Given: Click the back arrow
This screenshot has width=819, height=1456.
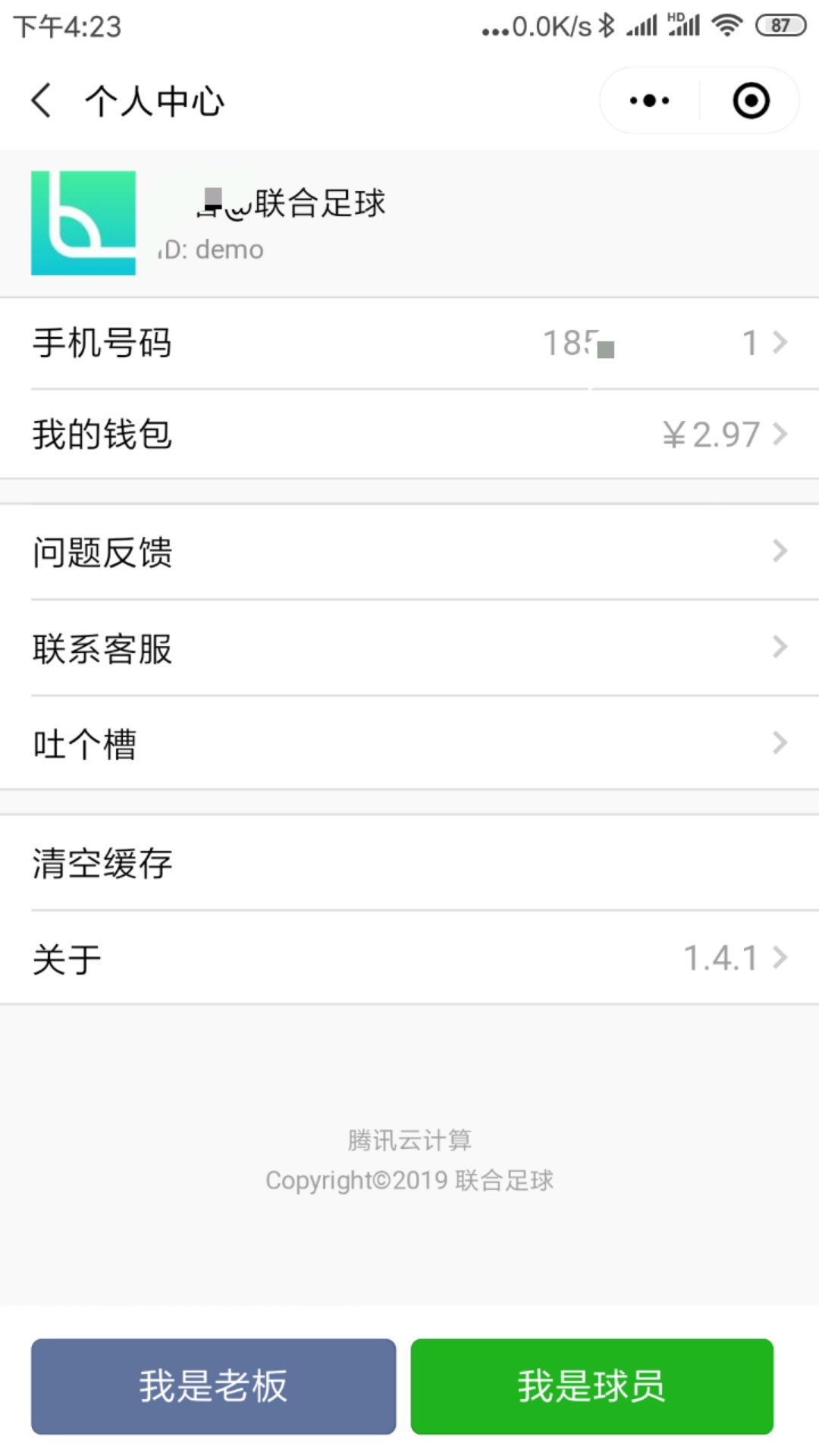Looking at the screenshot, I should point(42,99).
